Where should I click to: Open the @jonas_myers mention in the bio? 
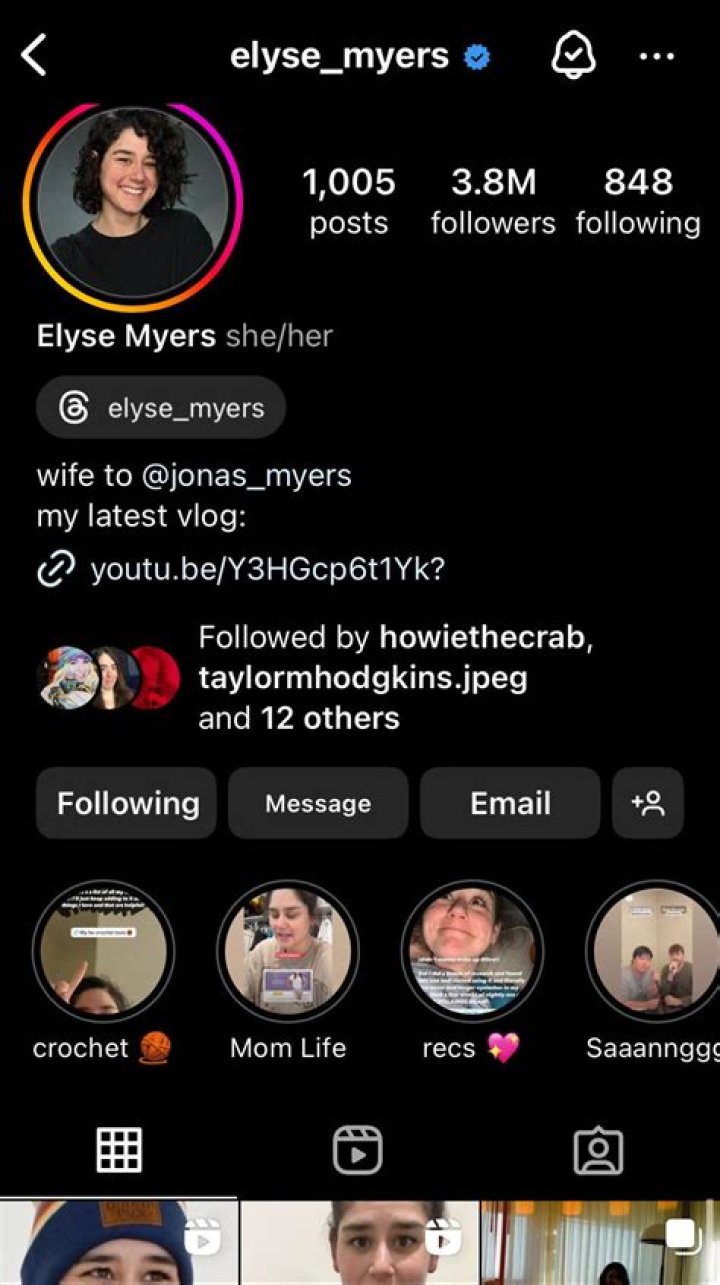pyautogui.click(x=246, y=475)
